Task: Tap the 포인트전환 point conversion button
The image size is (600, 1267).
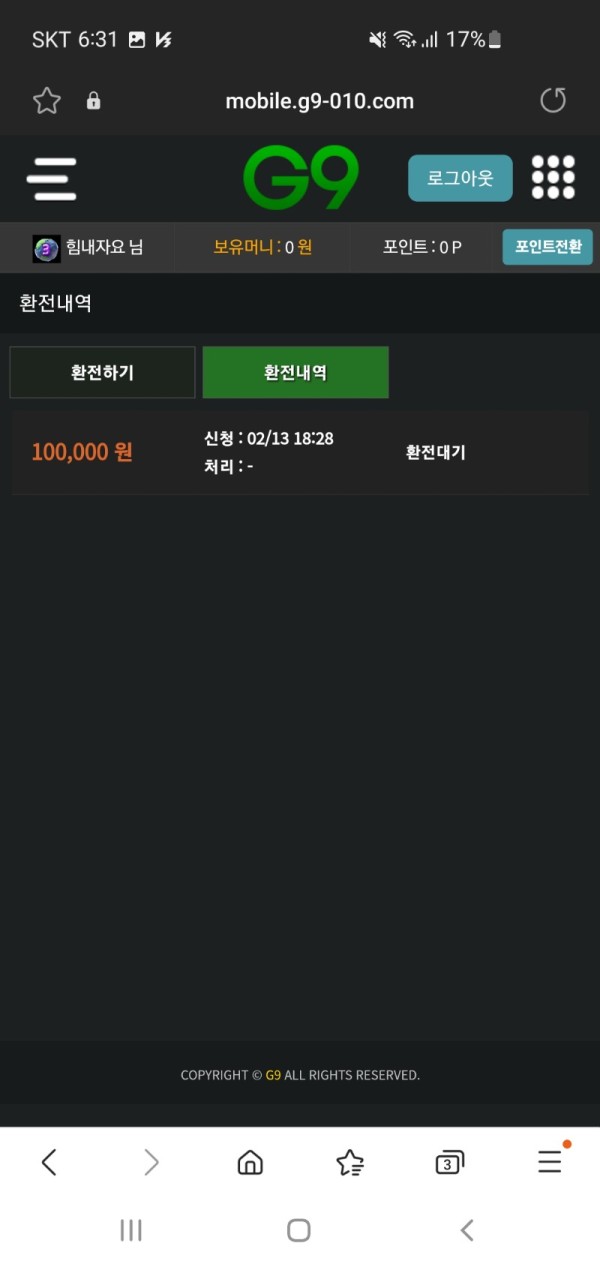Action: [547, 247]
